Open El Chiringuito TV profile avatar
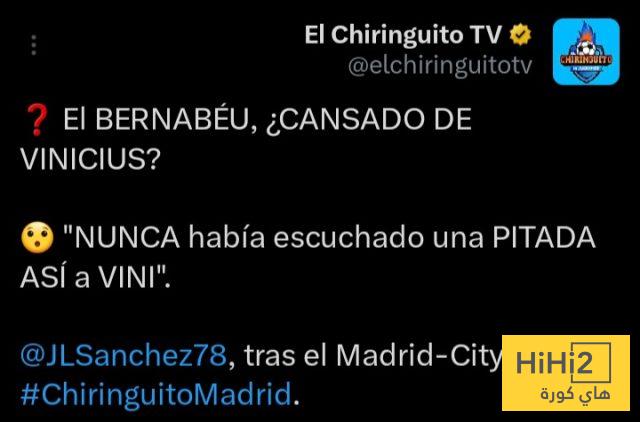This screenshot has height=422, width=640. pos(586,49)
